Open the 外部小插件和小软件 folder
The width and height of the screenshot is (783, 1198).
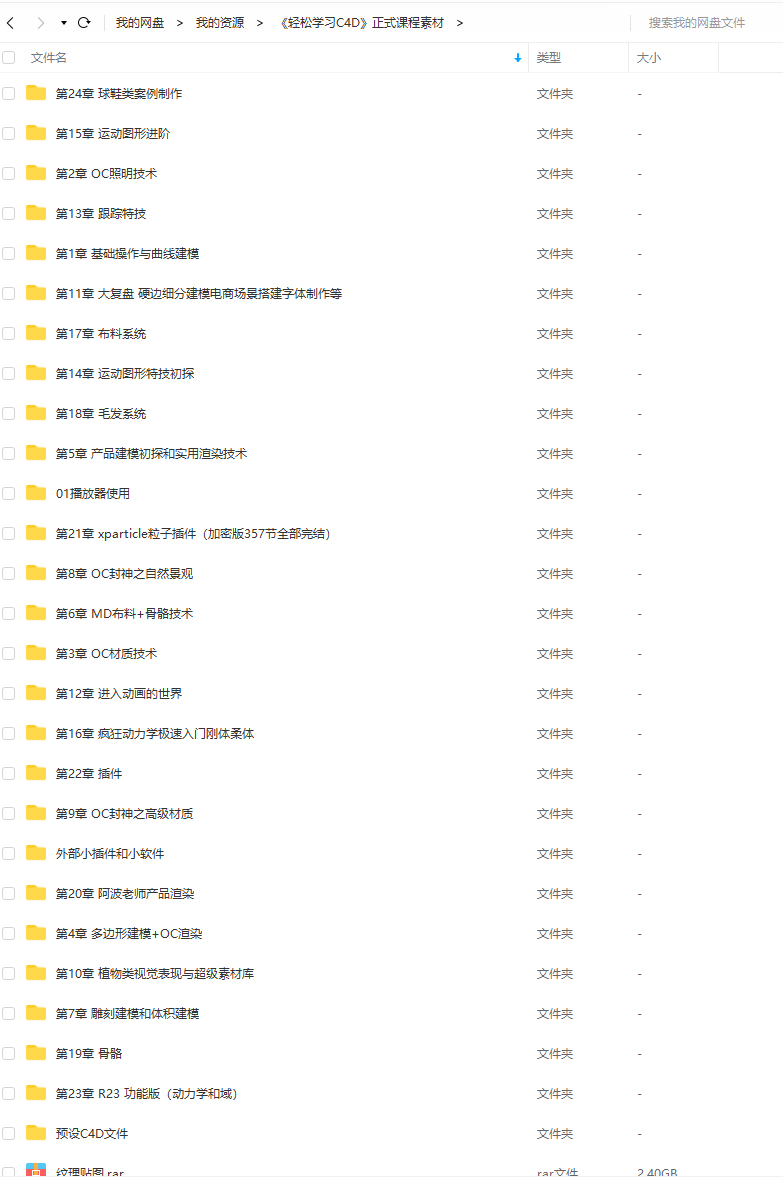(110, 853)
